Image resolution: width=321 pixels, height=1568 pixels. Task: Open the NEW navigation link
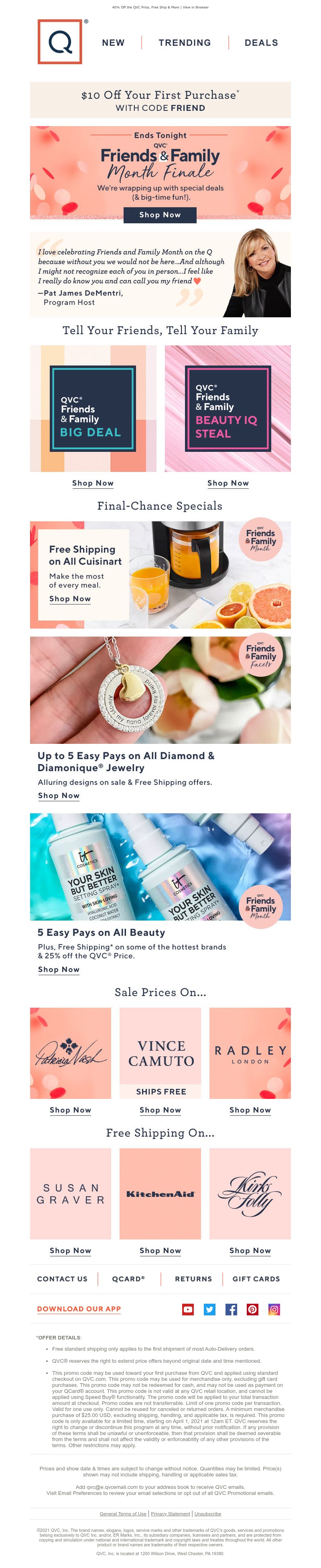[113, 43]
